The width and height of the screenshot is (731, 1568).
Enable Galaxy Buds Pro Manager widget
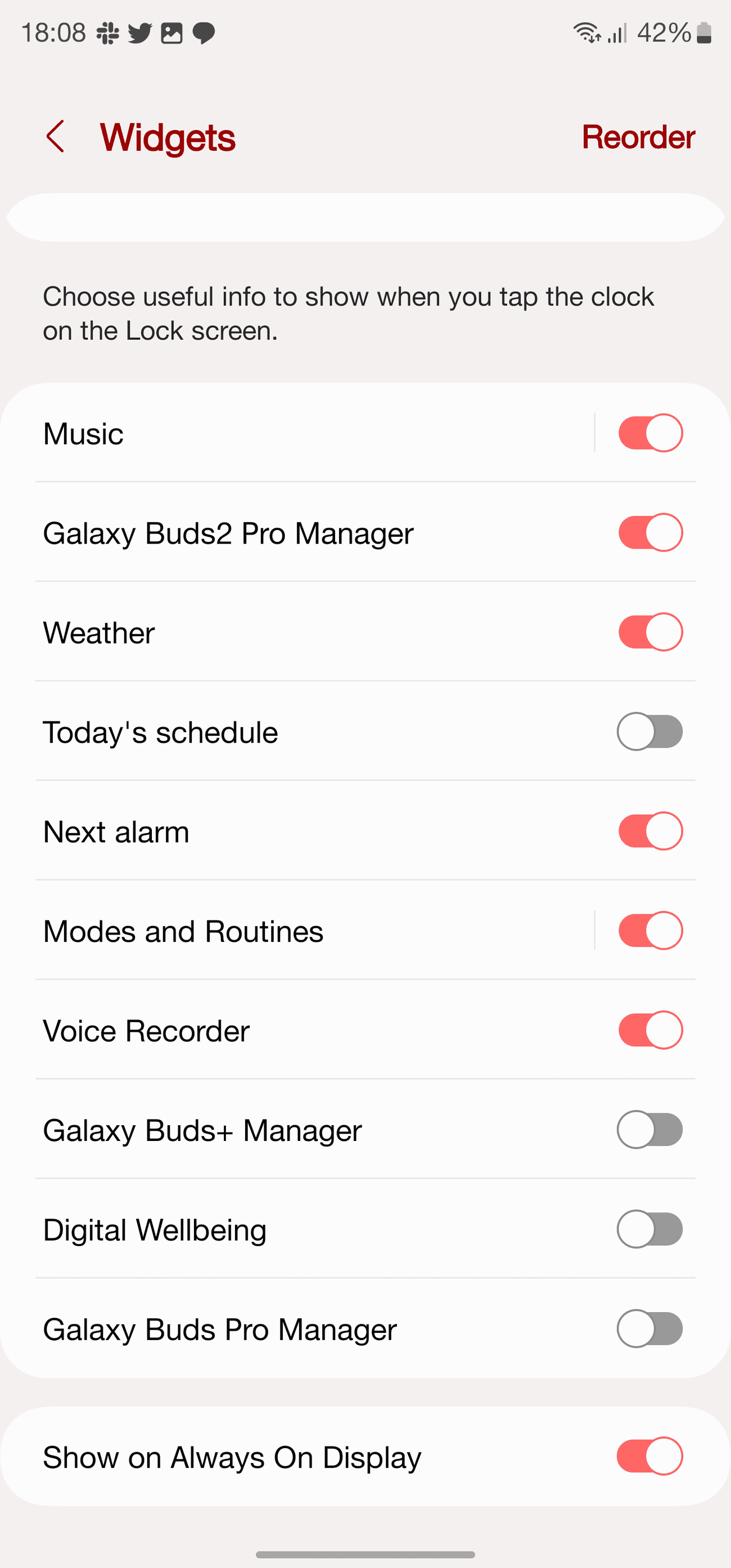pos(649,1329)
